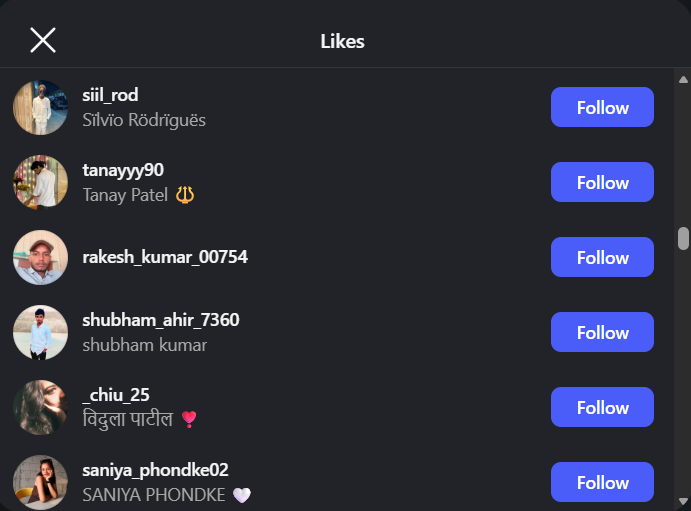Follow rakesh_kumar_00754
This screenshot has width=691, height=511.
602,257
